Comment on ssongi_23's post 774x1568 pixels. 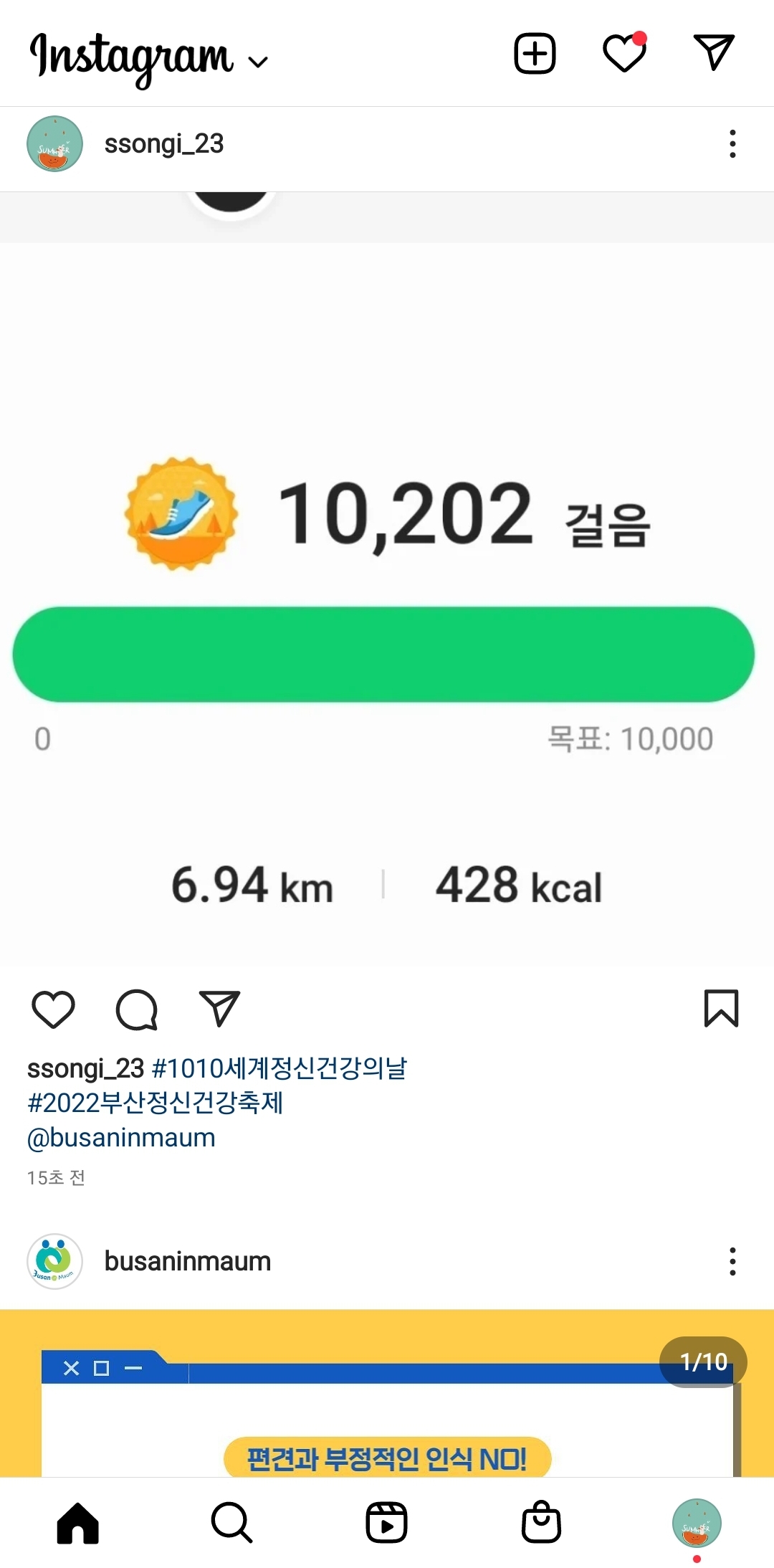click(137, 1009)
